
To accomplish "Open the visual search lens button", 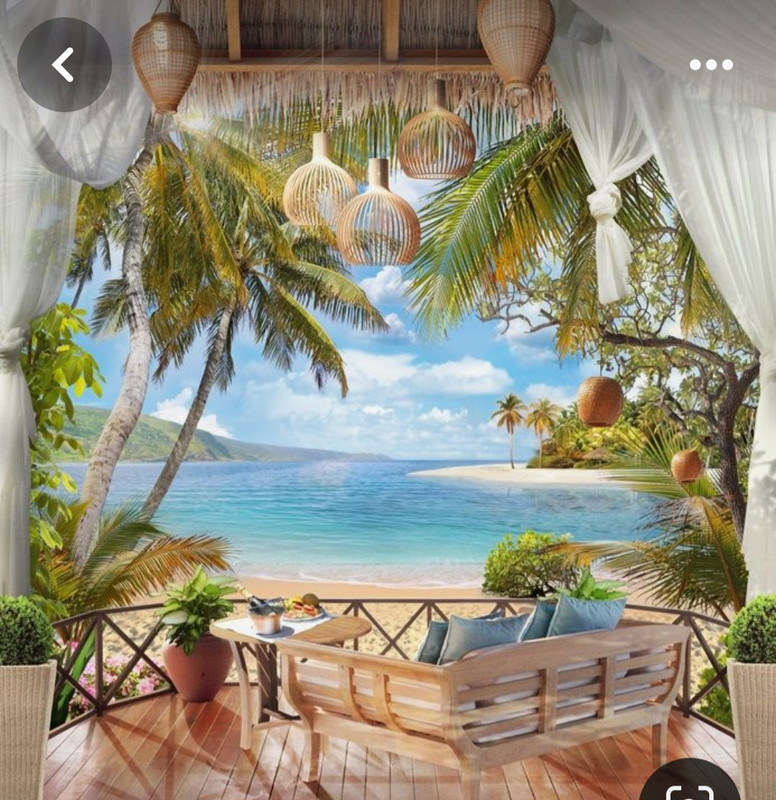I will [691, 788].
